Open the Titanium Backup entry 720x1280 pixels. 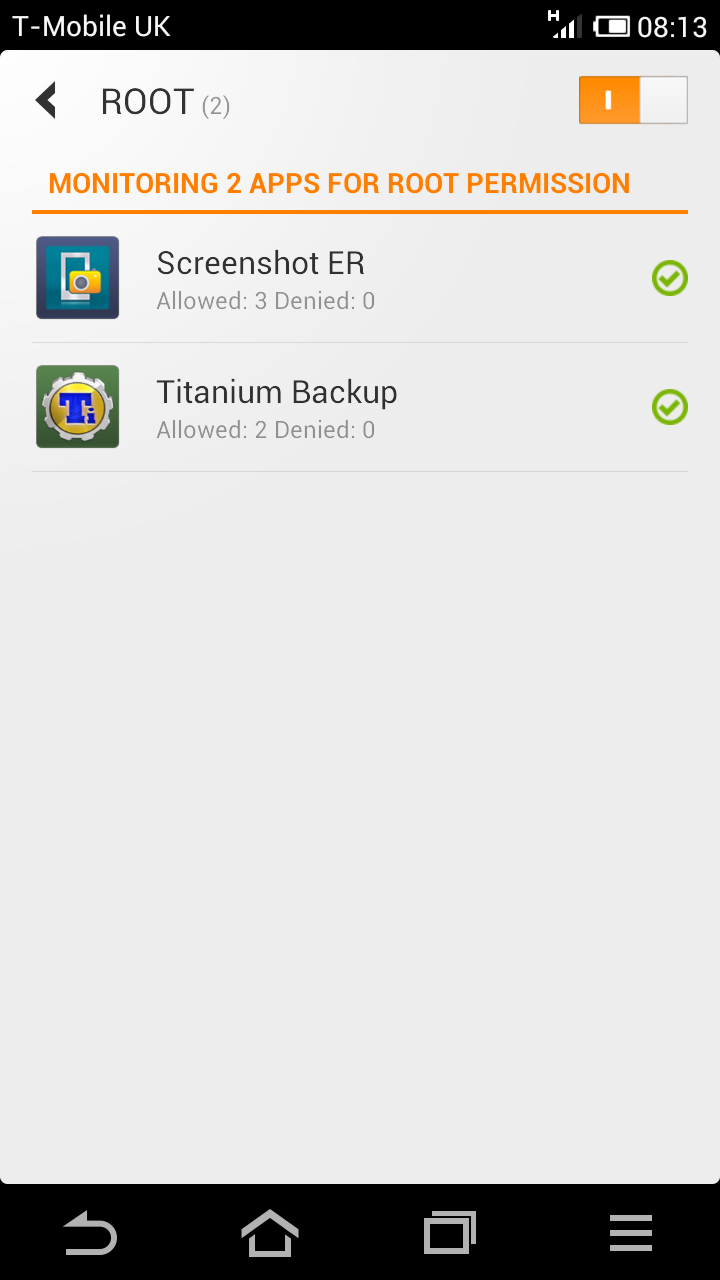point(360,407)
